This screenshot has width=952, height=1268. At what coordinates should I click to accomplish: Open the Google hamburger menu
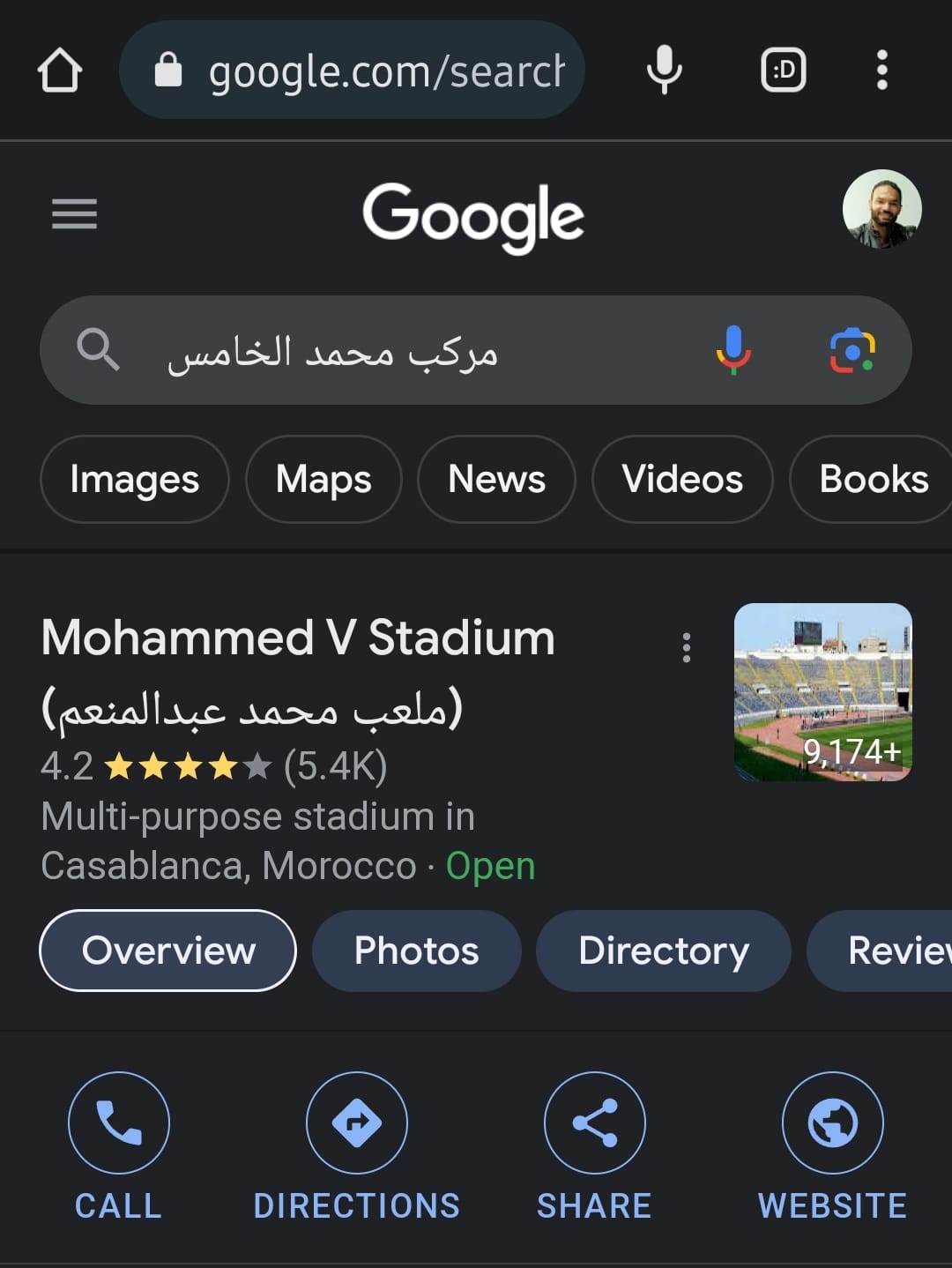[x=74, y=214]
